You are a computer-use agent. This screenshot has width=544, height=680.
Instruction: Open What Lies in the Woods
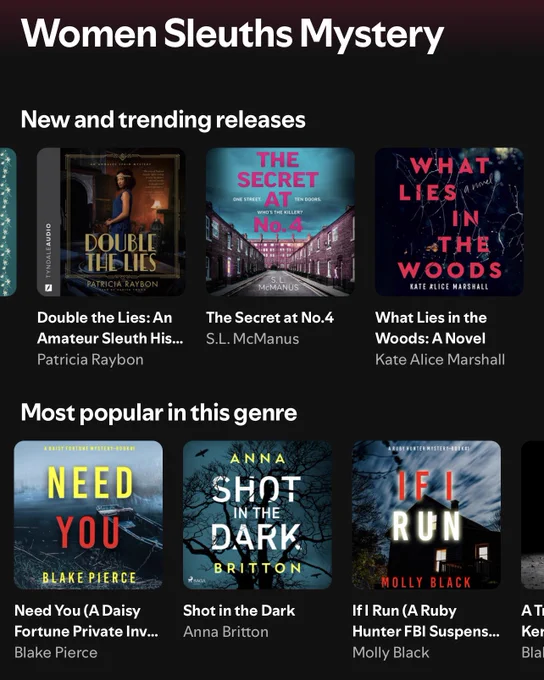(449, 222)
